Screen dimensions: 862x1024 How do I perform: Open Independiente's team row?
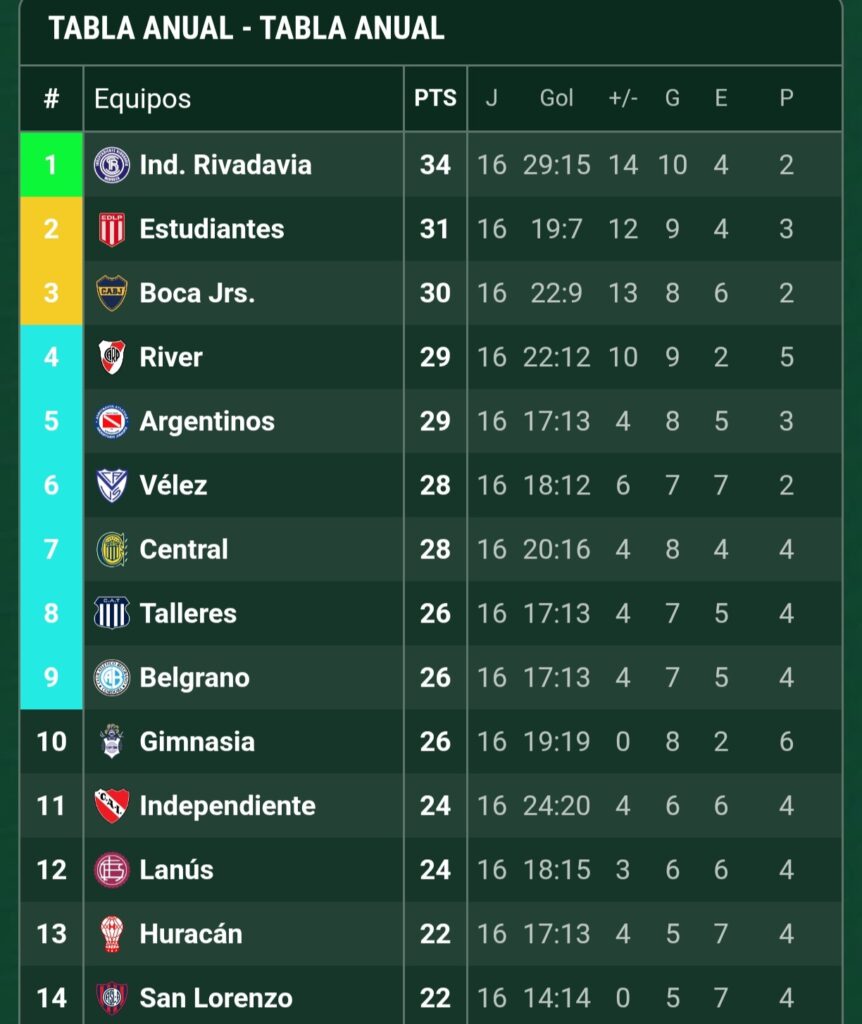coord(431,805)
